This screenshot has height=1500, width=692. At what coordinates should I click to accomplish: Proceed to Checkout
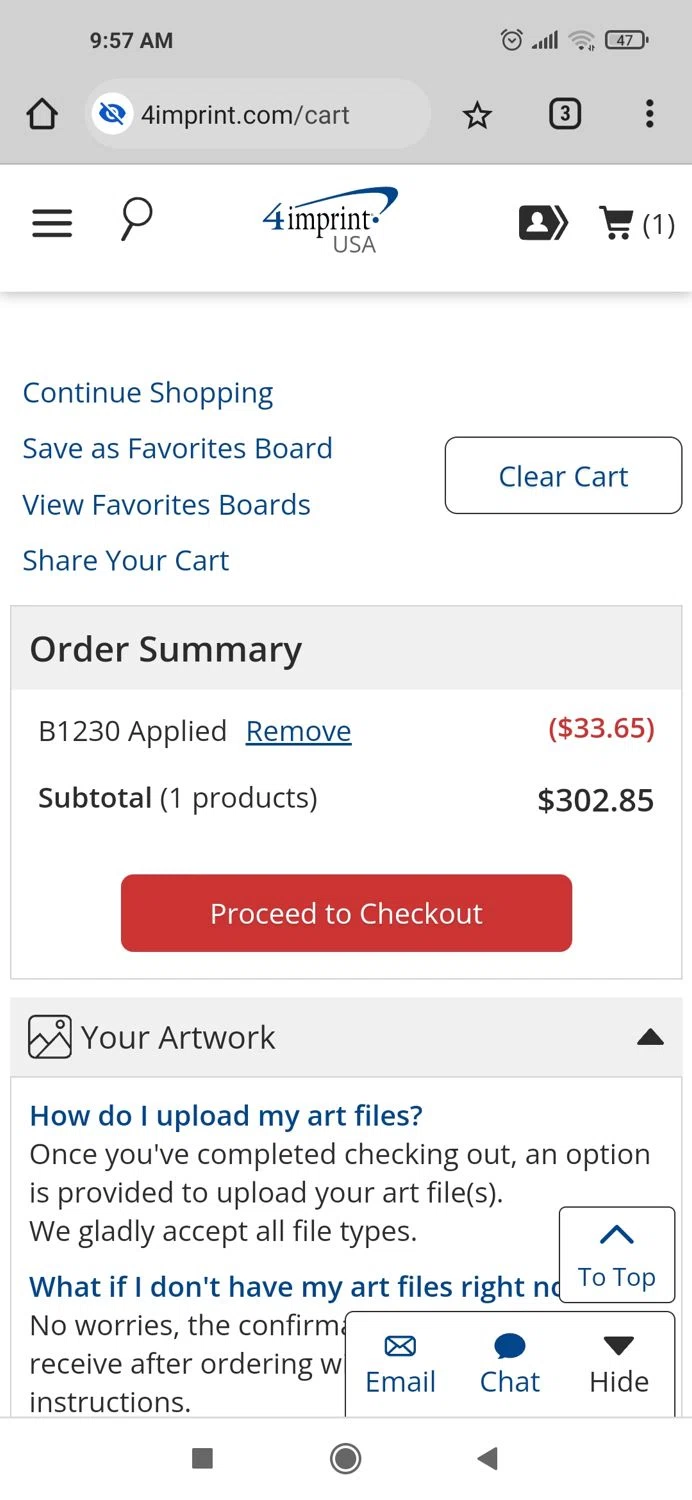coord(346,913)
